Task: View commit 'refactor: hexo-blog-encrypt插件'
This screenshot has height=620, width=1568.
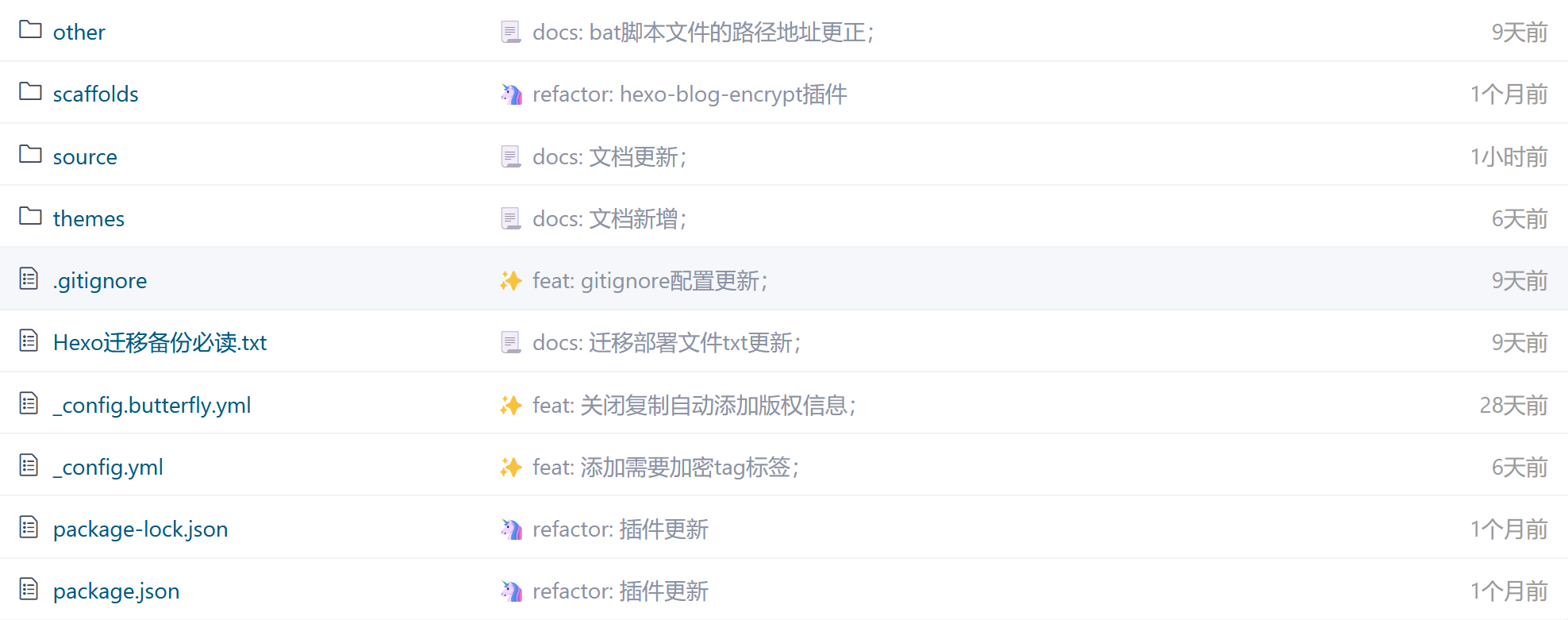Action: pyautogui.click(x=689, y=94)
